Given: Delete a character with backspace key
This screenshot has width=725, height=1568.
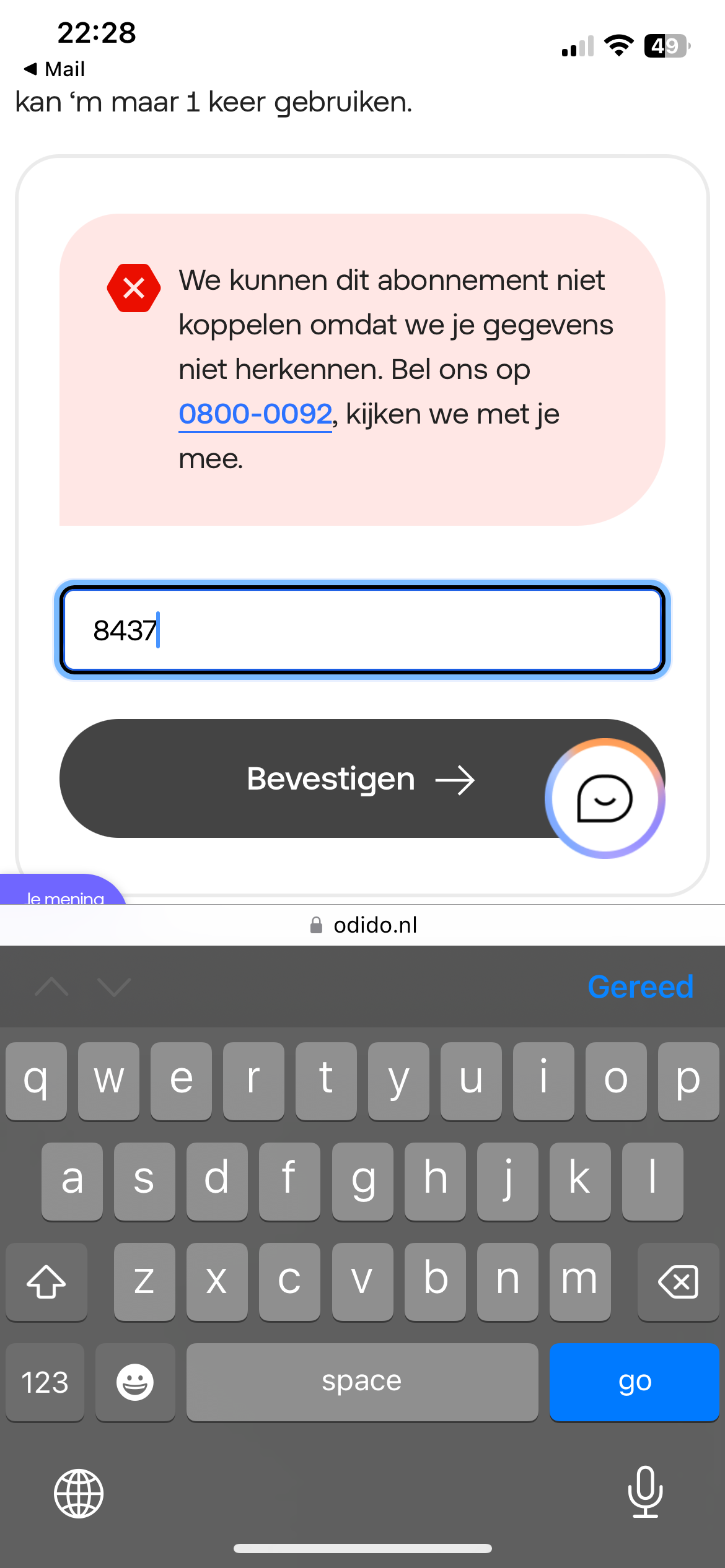Looking at the screenshot, I should tap(678, 1281).
